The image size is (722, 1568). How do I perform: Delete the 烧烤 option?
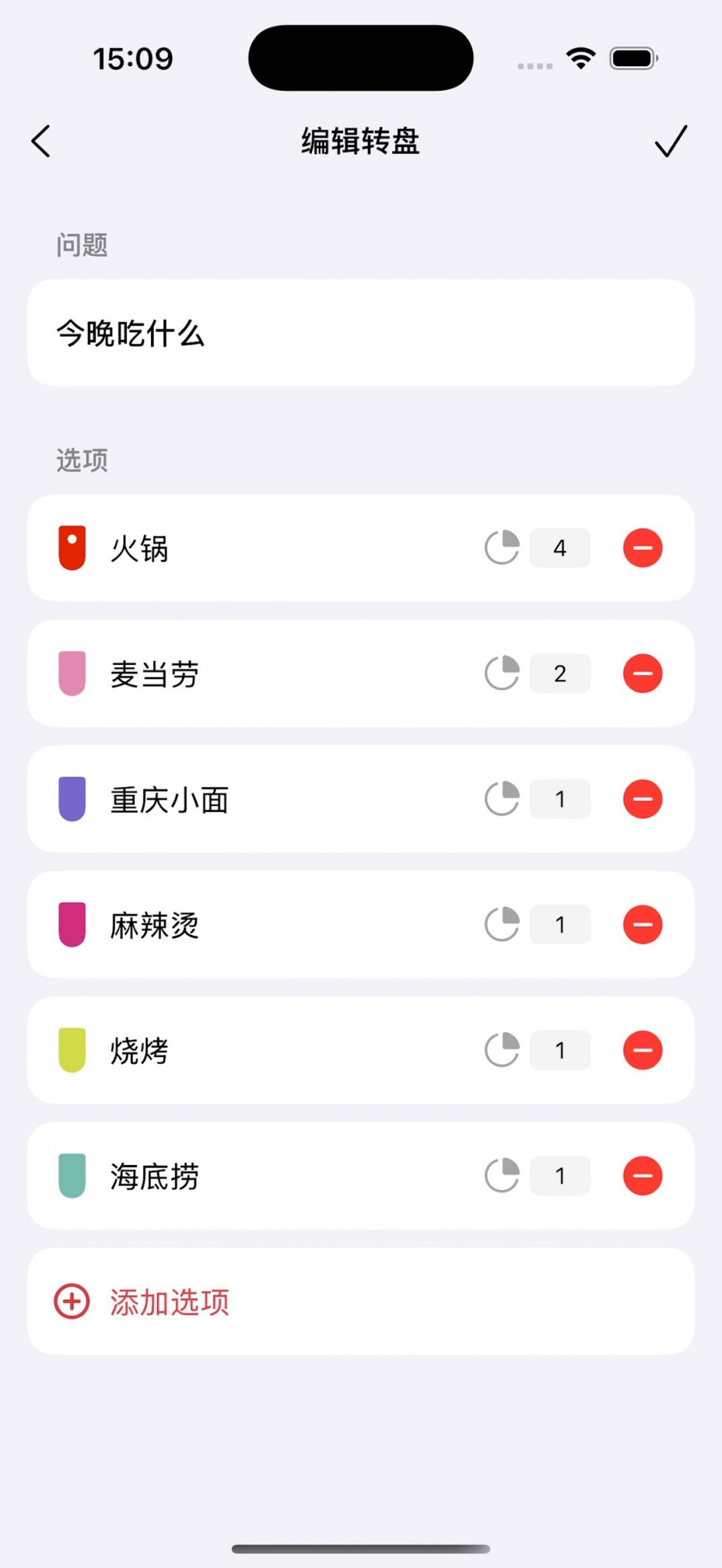click(643, 1051)
